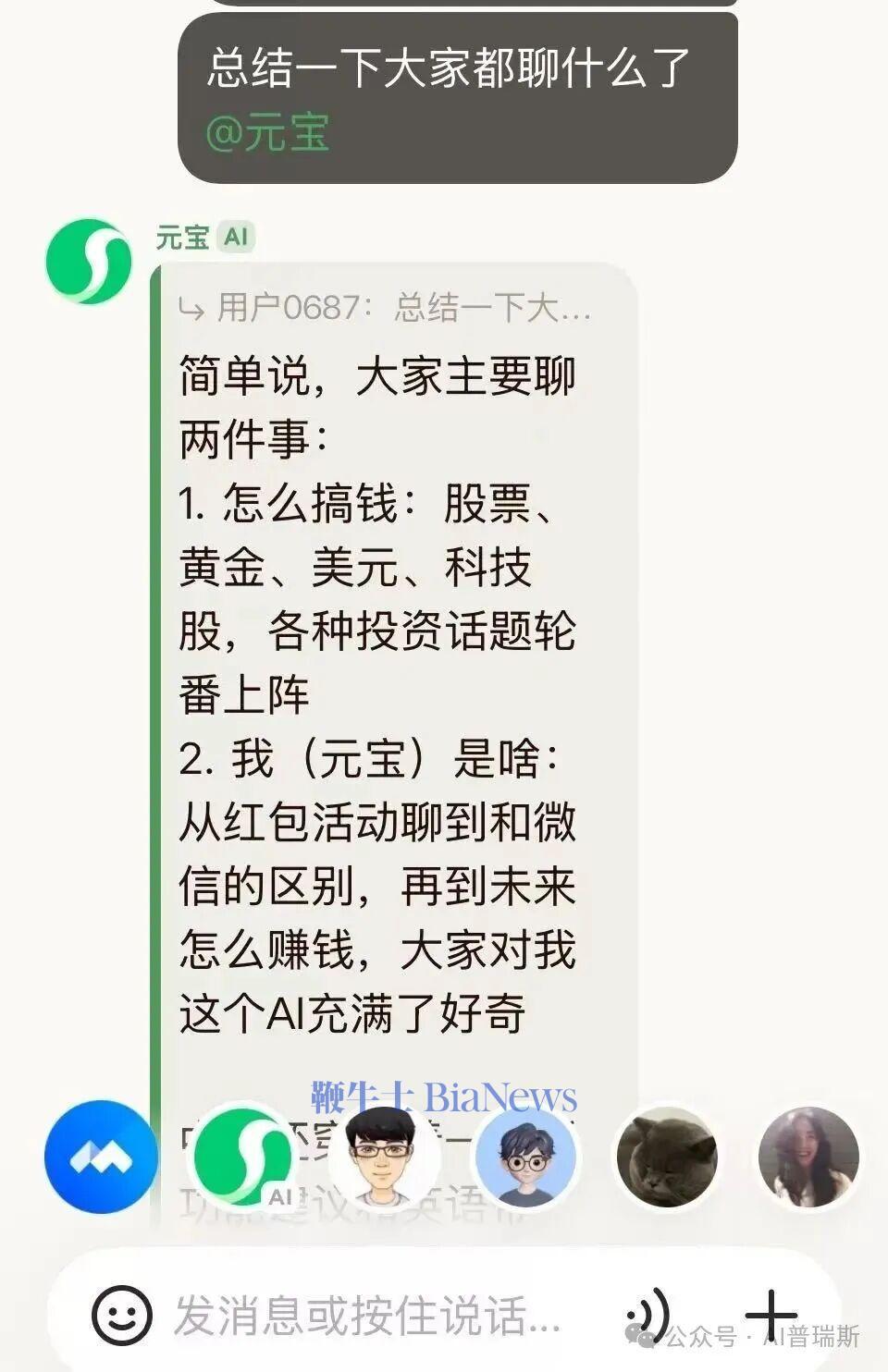Open the emoji picker
The width and height of the screenshot is (888, 1372).
(x=121, y=1314)
